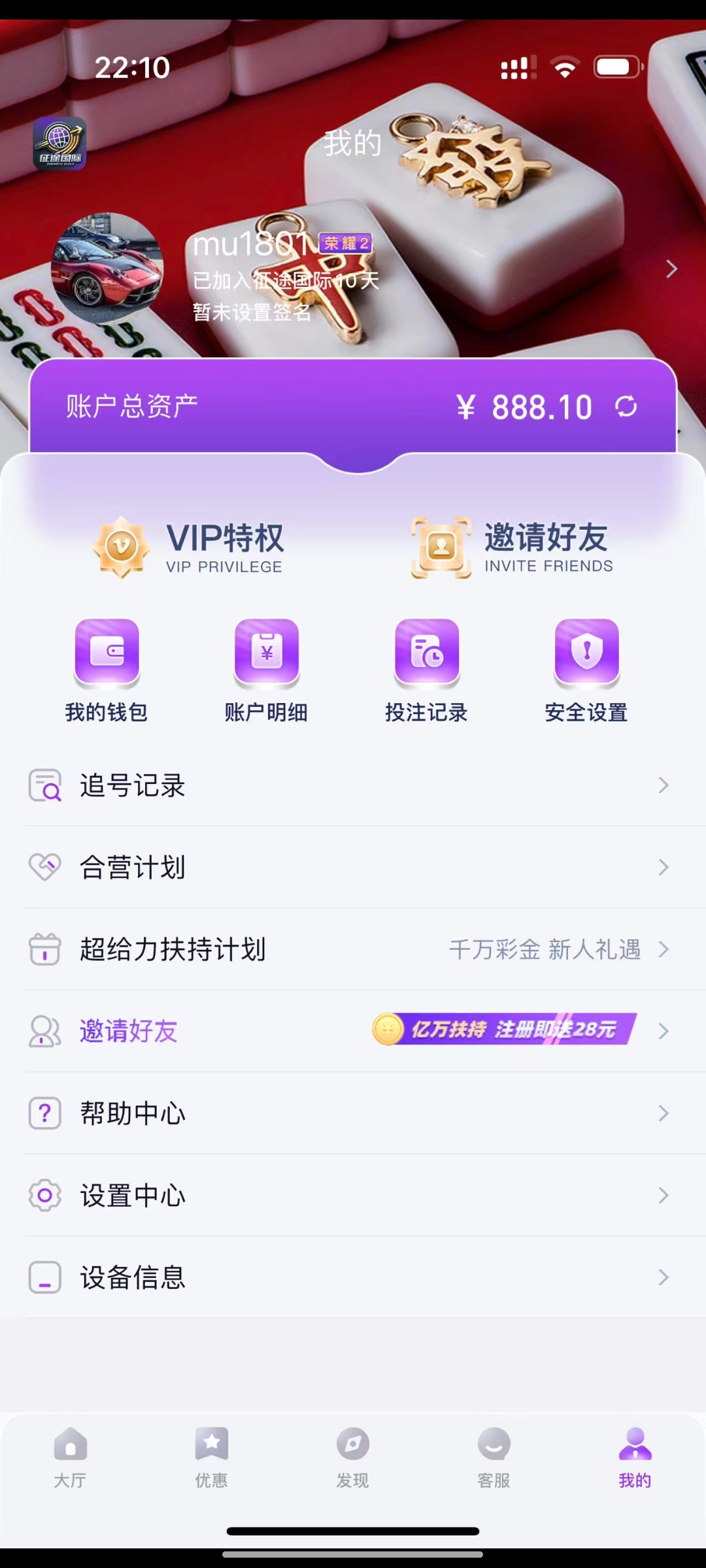Switch to the 客服 tab
Image resolution: width=706 pixels, height=1568 pixels.
point(494,1458)
